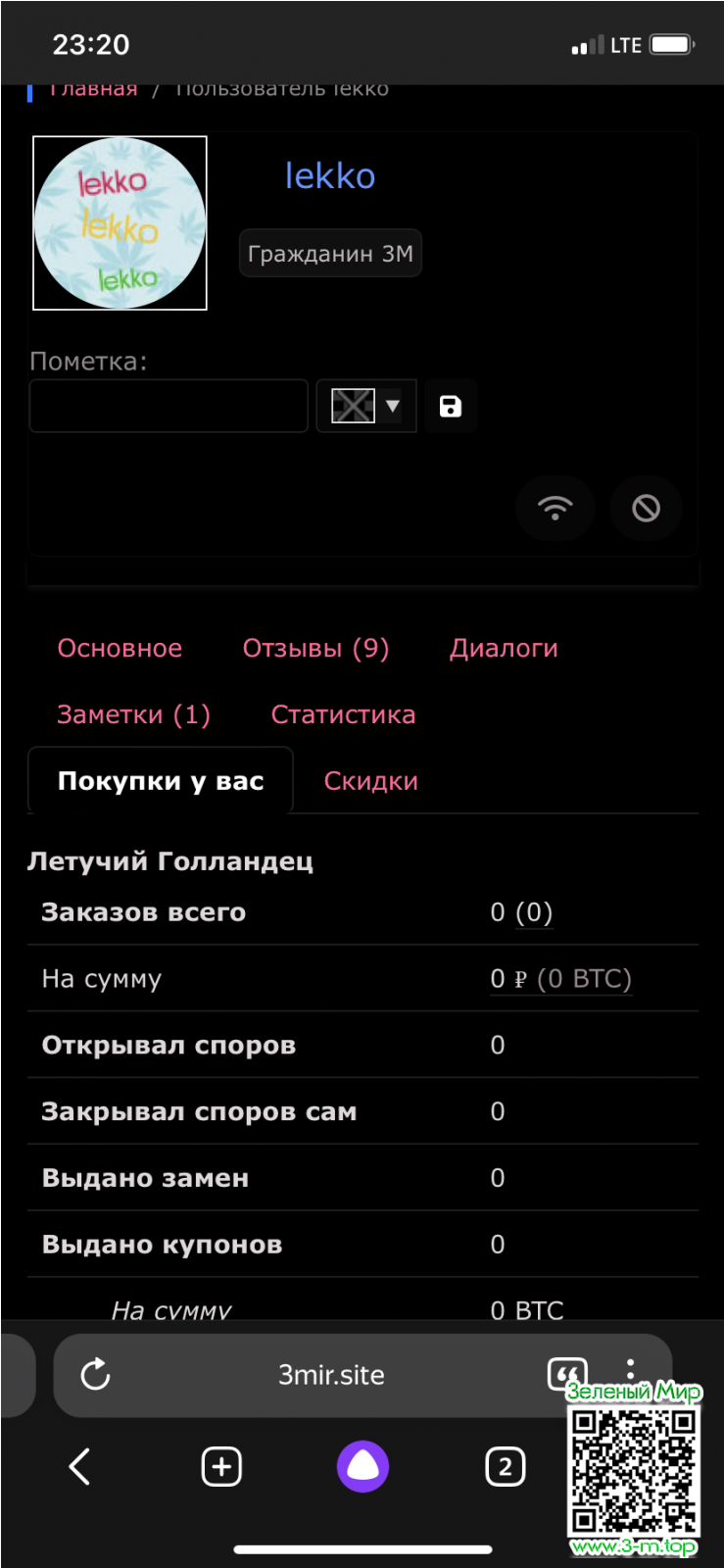Go back in the browser

[x=79, y=1467]
